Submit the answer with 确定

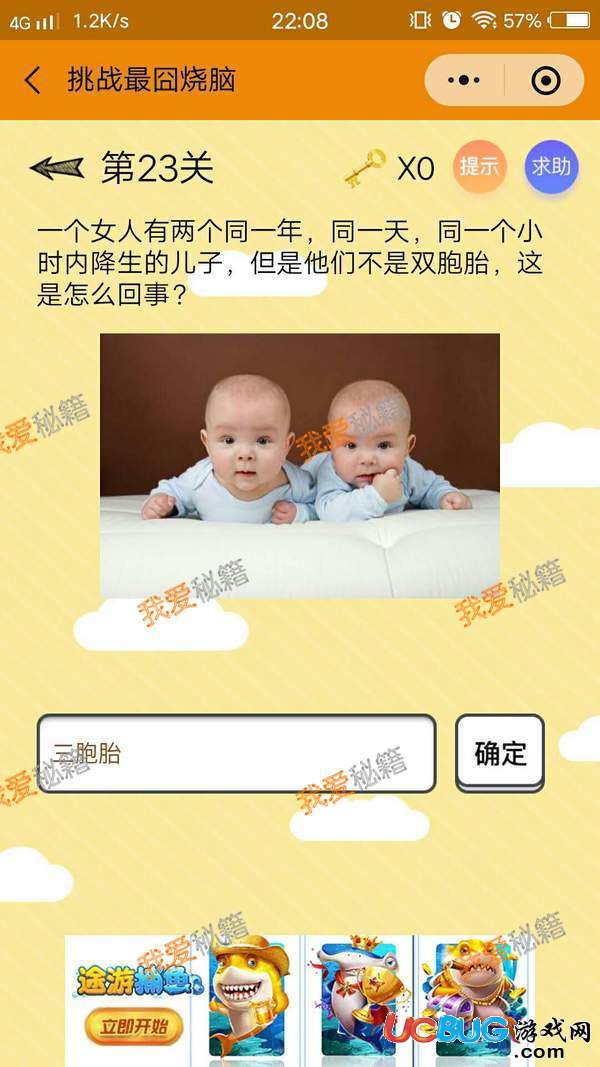click(x=500, y=753)
